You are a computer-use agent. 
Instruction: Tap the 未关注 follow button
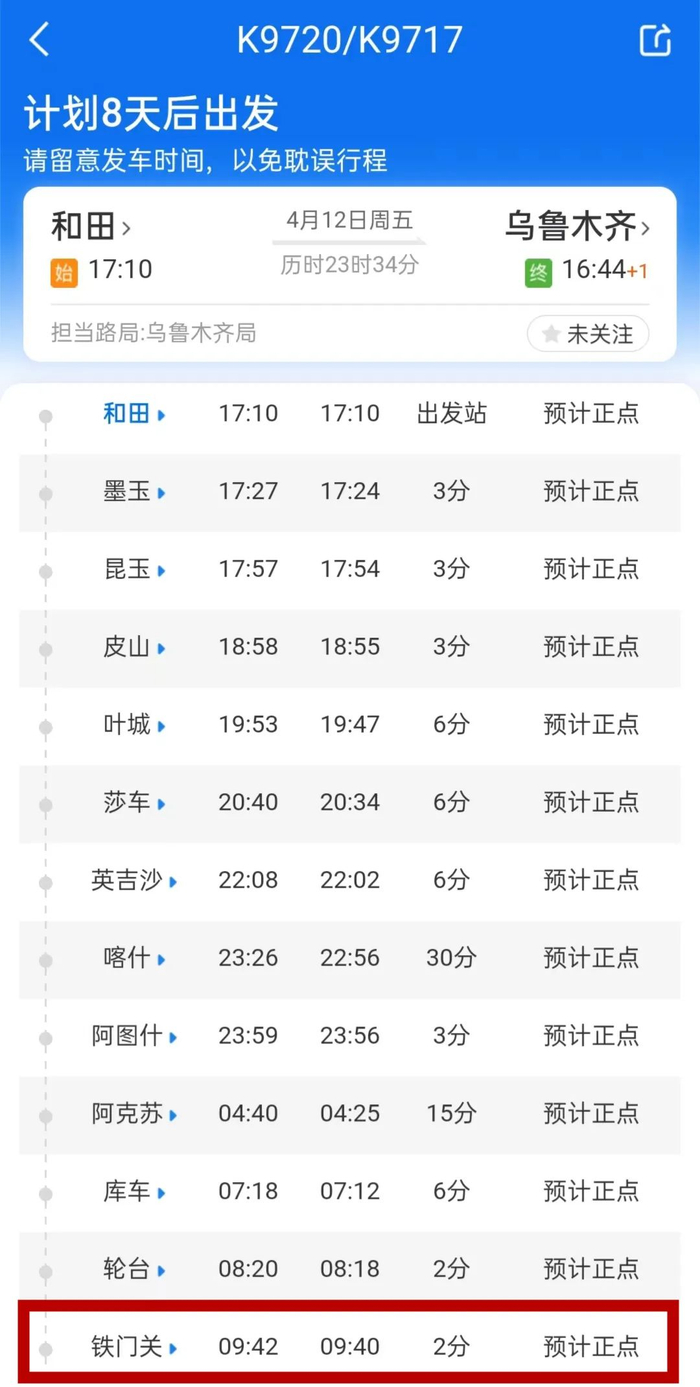click(x=588, y=334)
